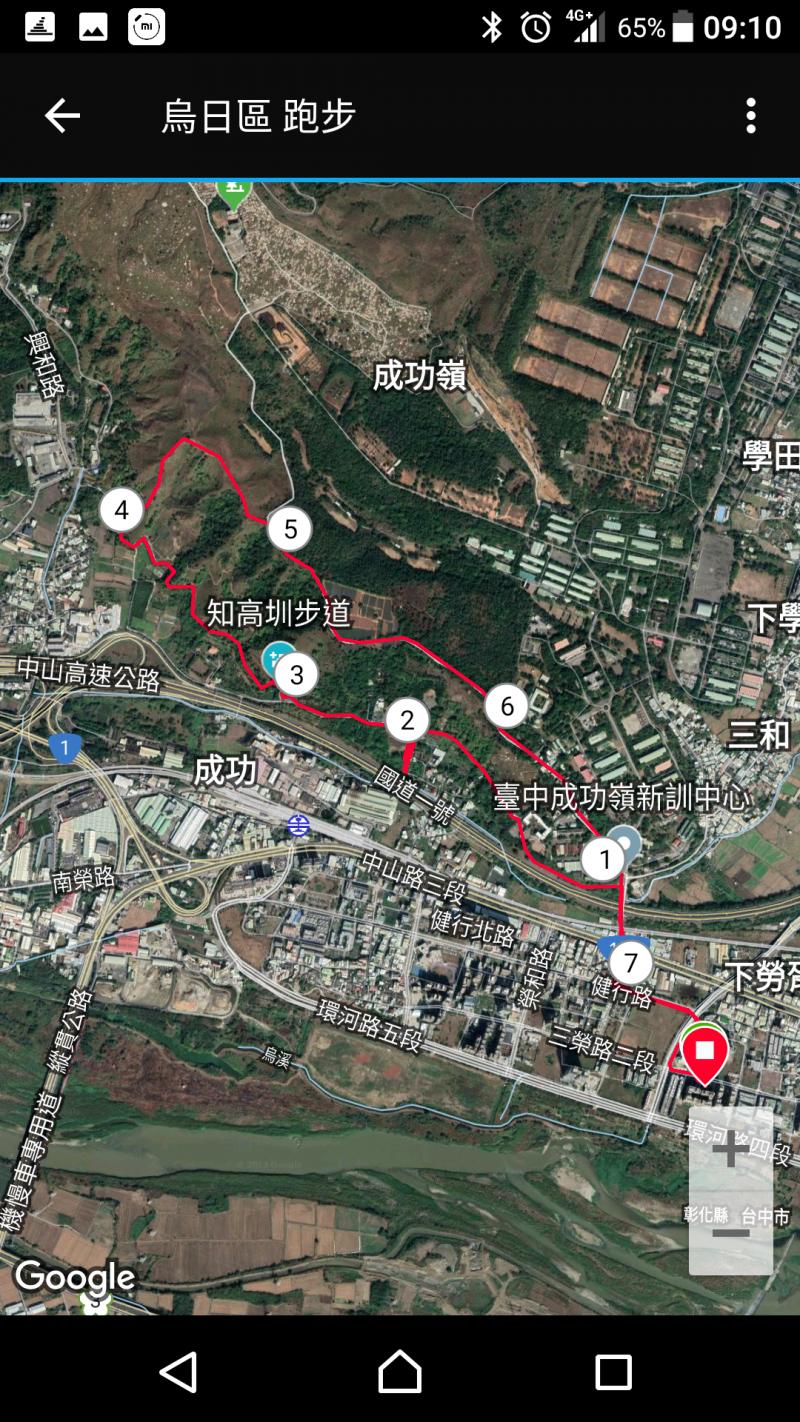This screenshot has width=800, height=1422.
Task: Zoom in on the map
Action: coord(730,1150)
